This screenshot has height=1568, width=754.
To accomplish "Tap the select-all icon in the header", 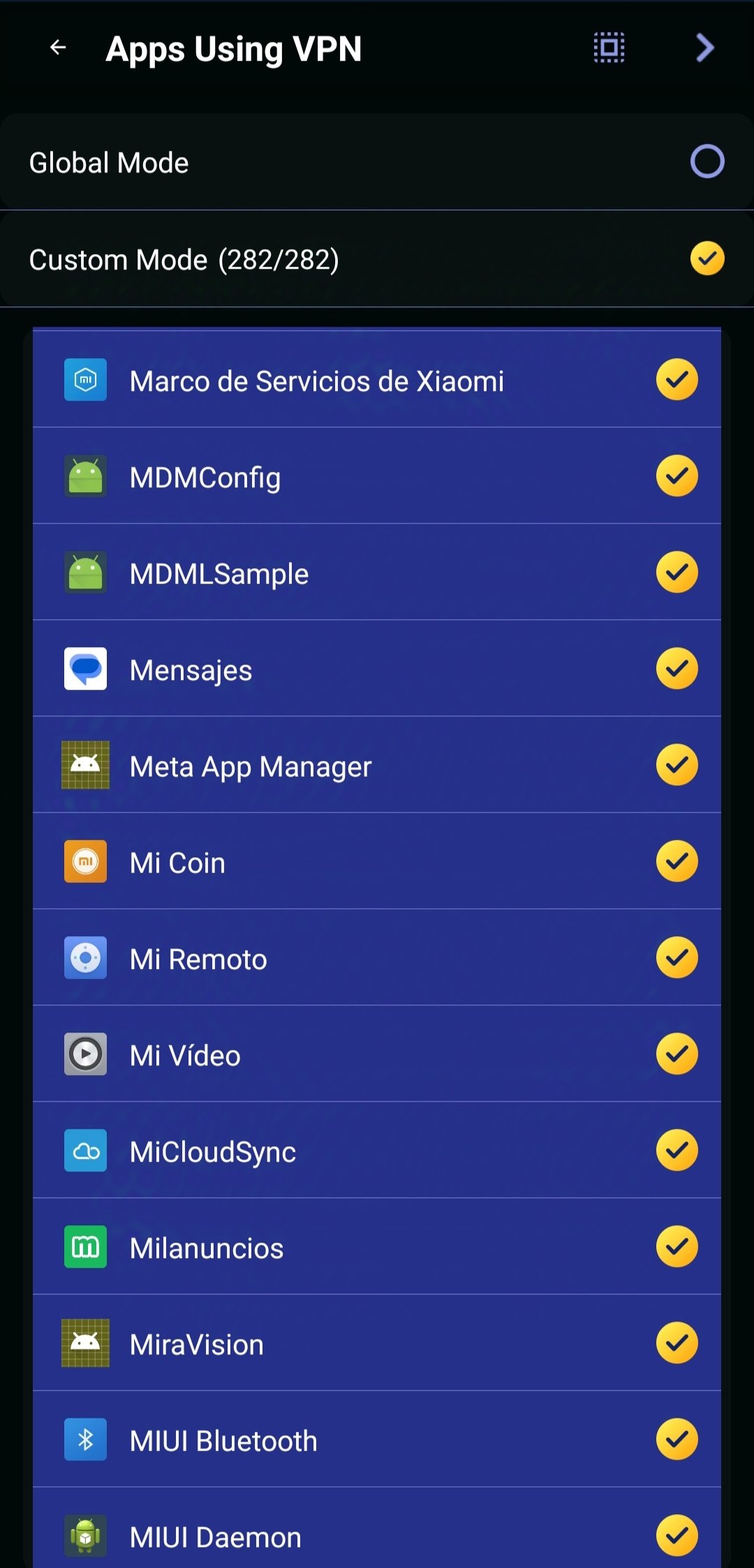I will click(609, 47).
